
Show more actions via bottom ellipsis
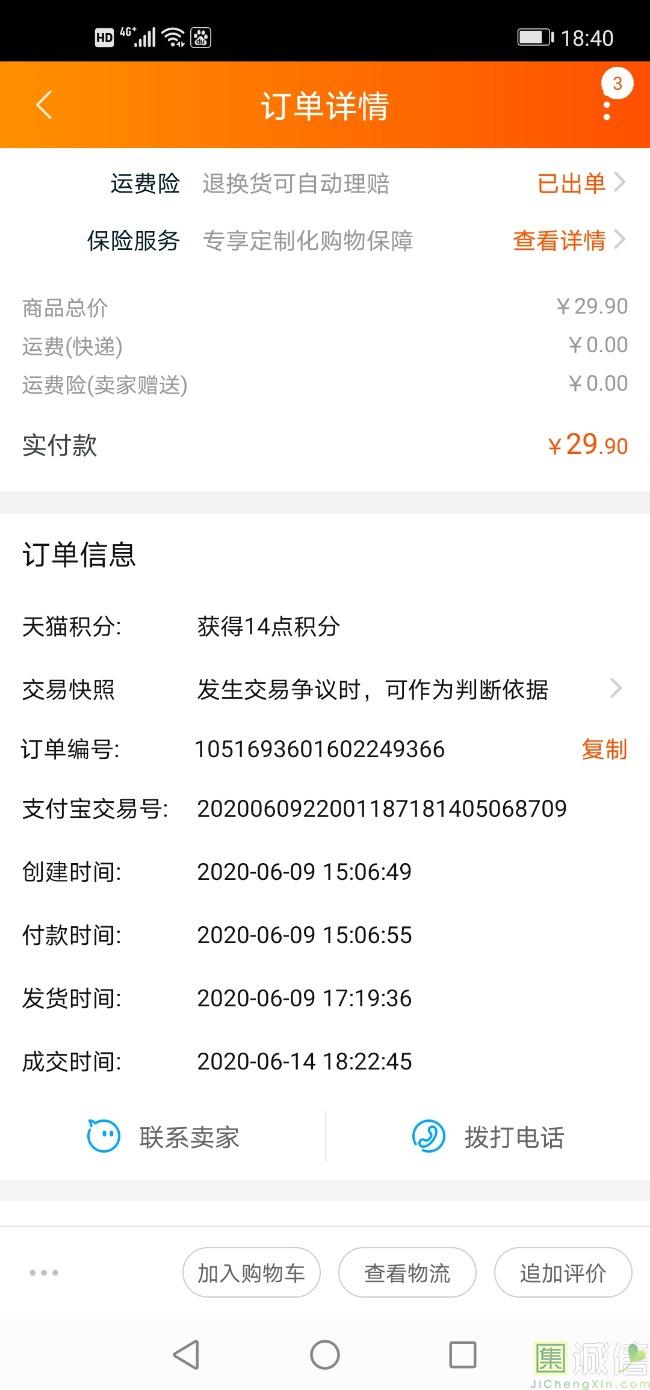[44, 1273]
